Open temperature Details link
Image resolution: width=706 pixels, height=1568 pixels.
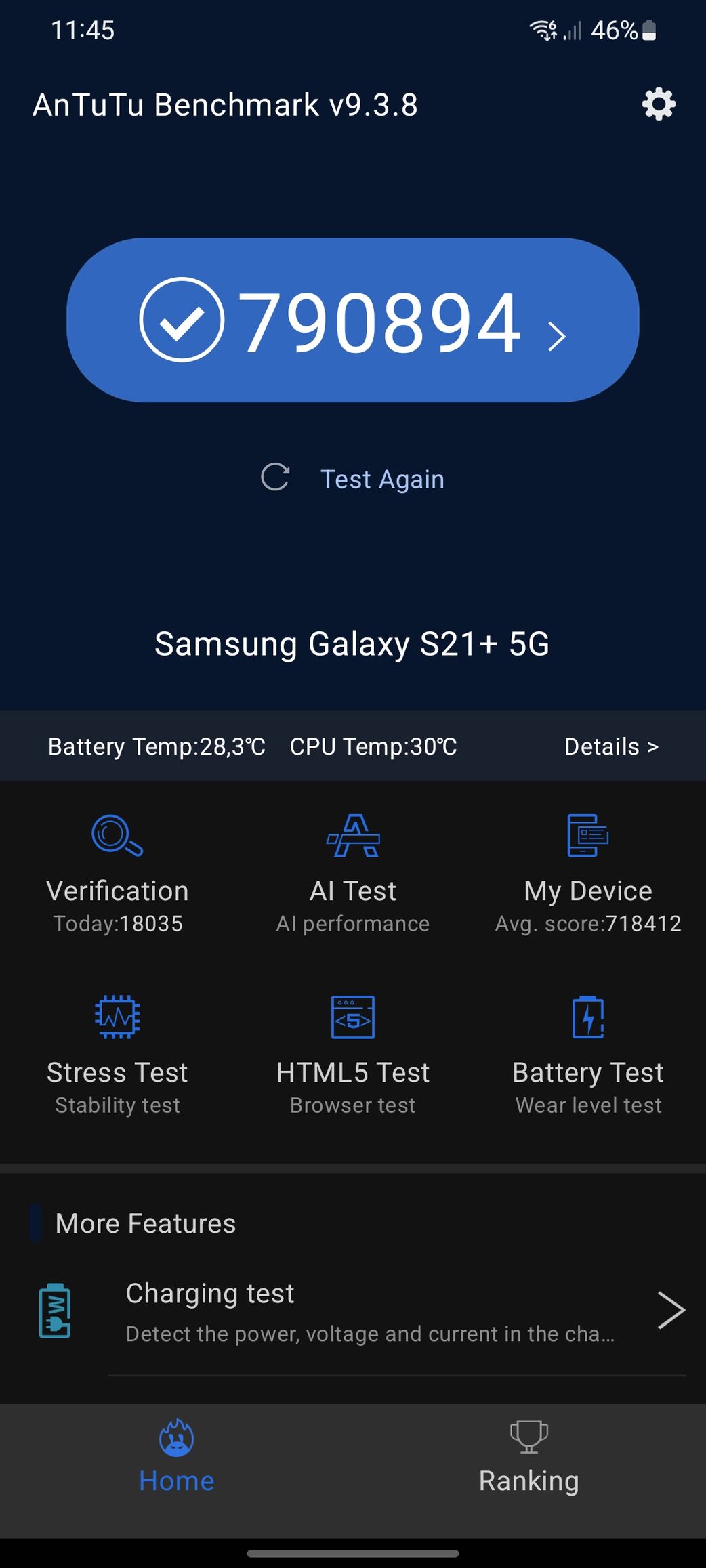coord(611,746)
